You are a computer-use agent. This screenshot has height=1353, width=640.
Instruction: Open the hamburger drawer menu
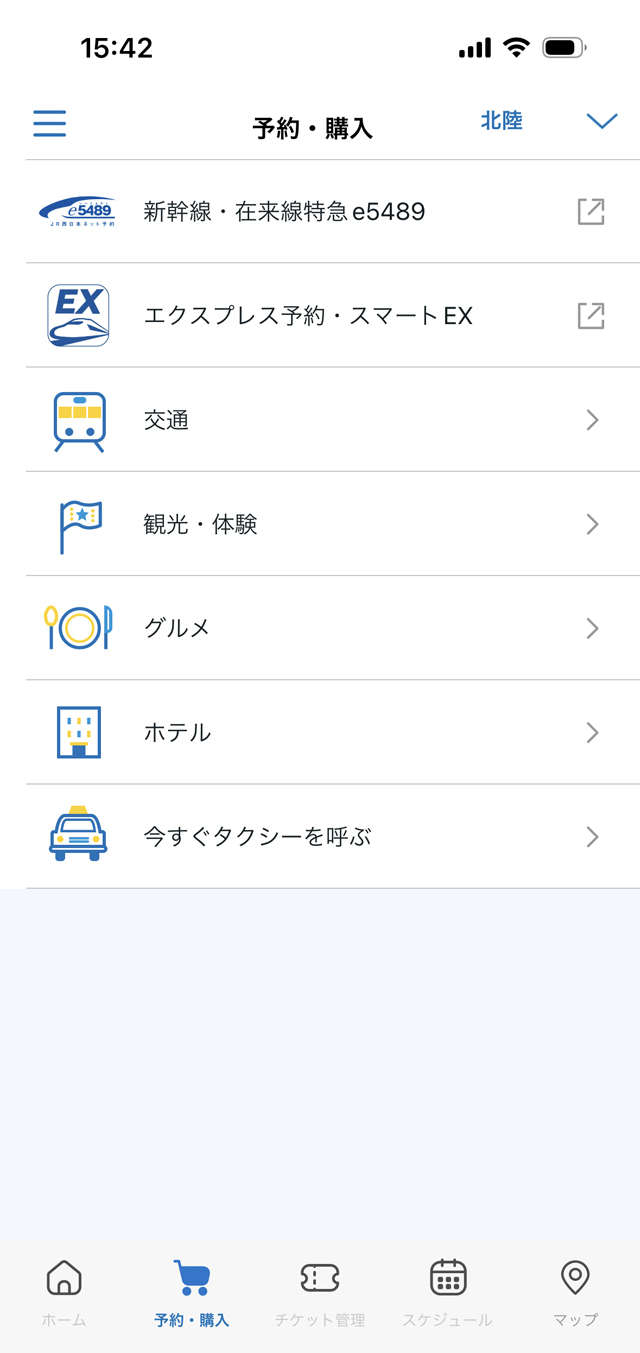coord(49,123)
